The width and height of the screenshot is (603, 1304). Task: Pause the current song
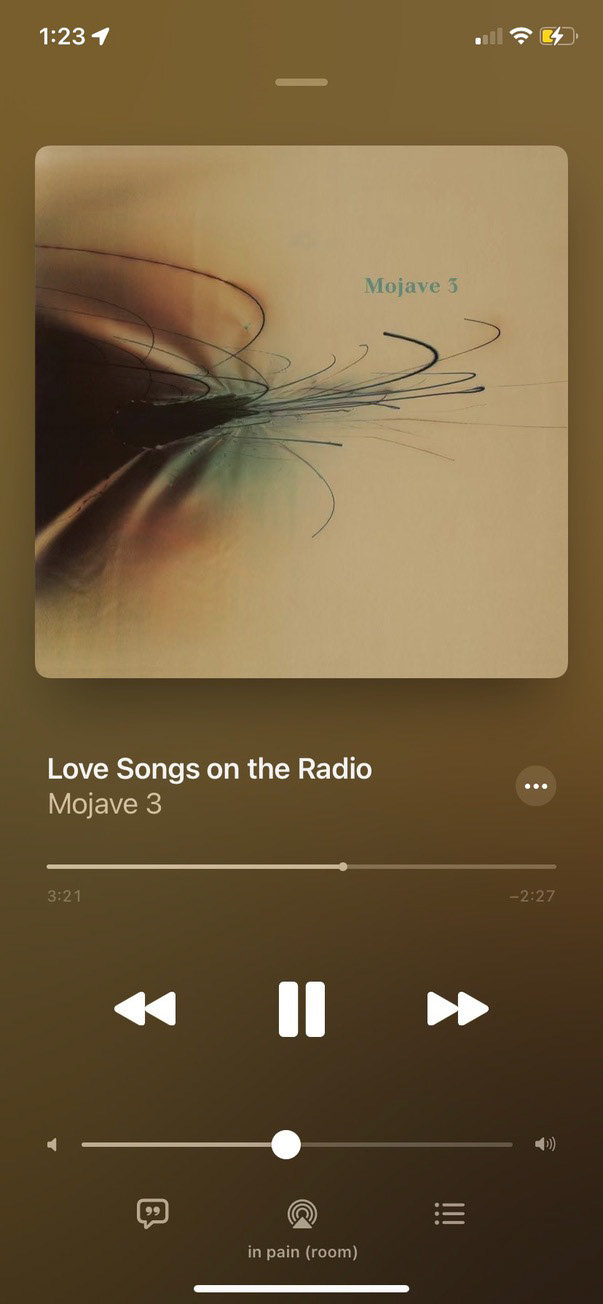(x=301, y=1009)
